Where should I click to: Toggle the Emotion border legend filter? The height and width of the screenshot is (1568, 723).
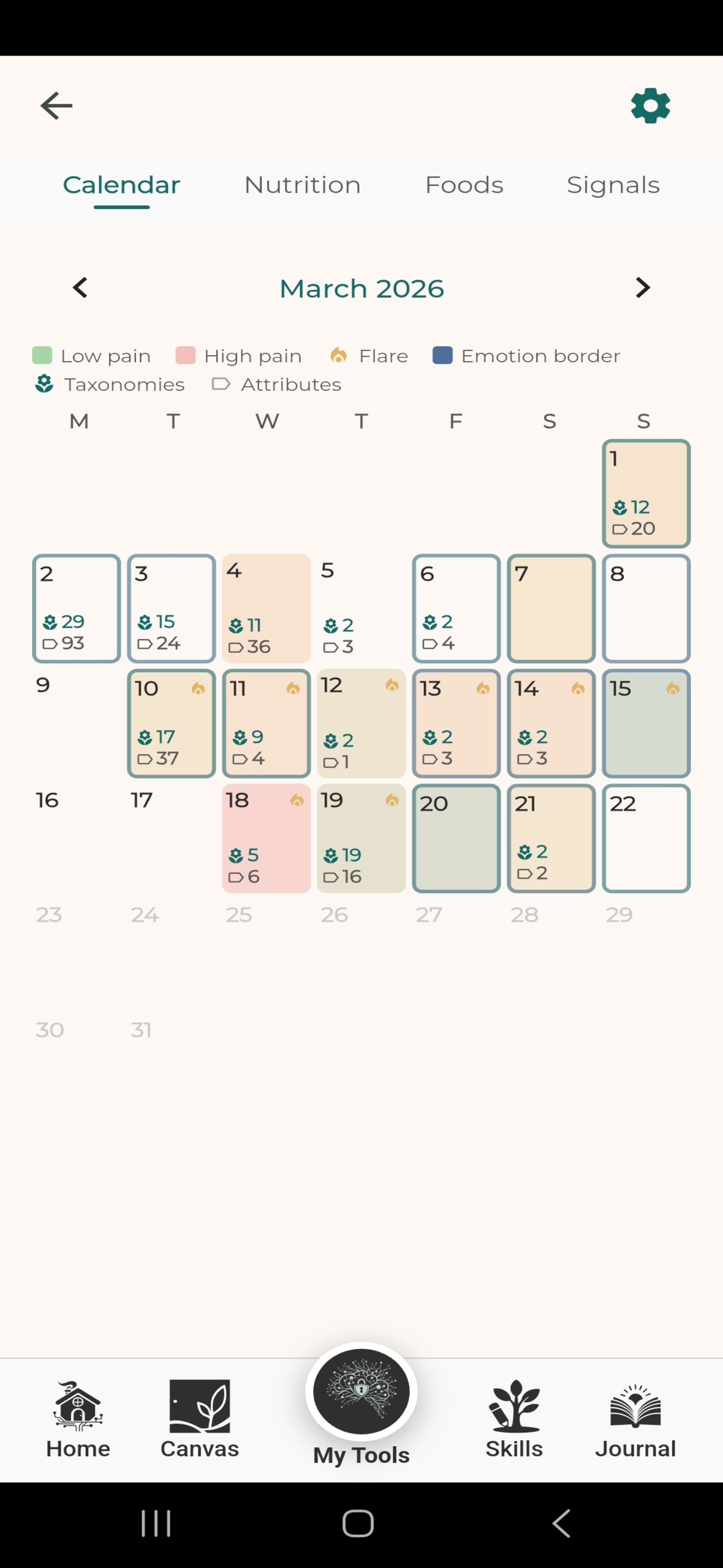click(x=442, y=355)
